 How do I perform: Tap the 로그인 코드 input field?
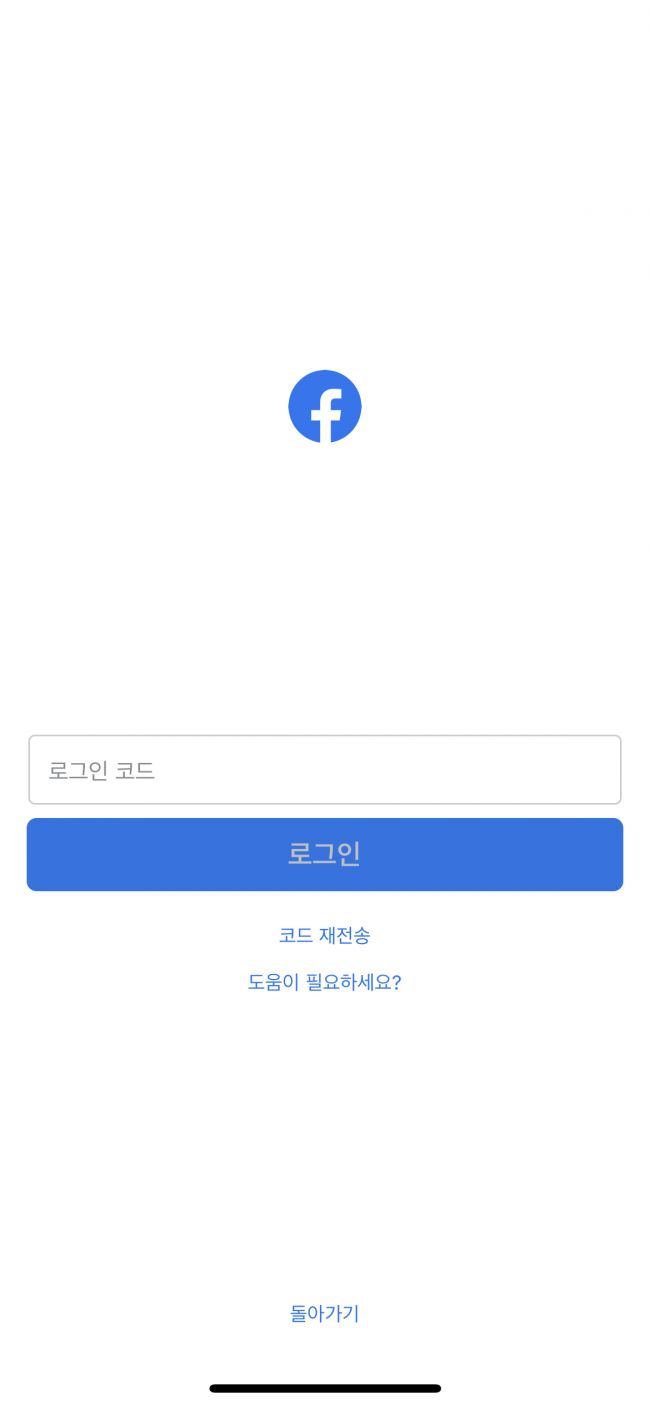(x=324, y=770)
